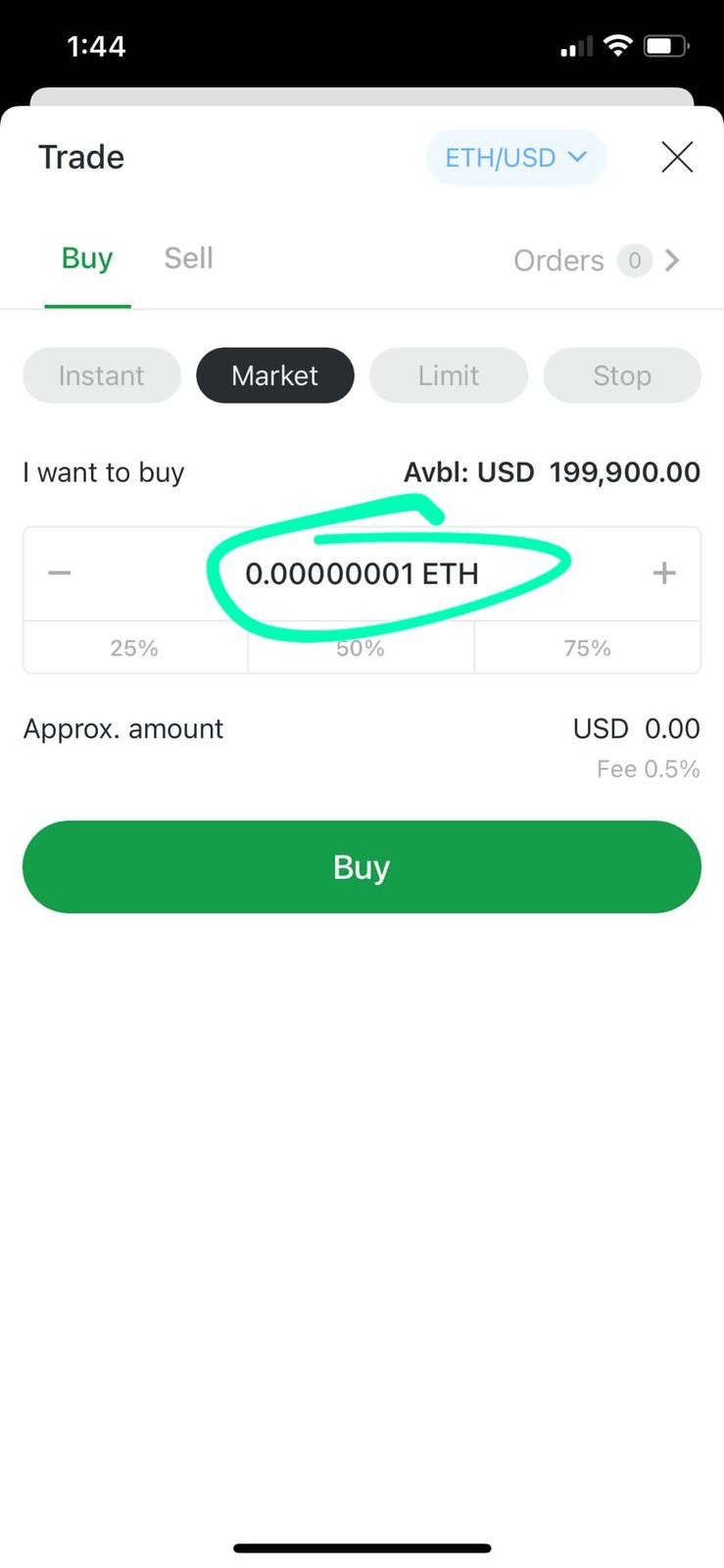Stay on the Buy tab

tap(86, 258)
